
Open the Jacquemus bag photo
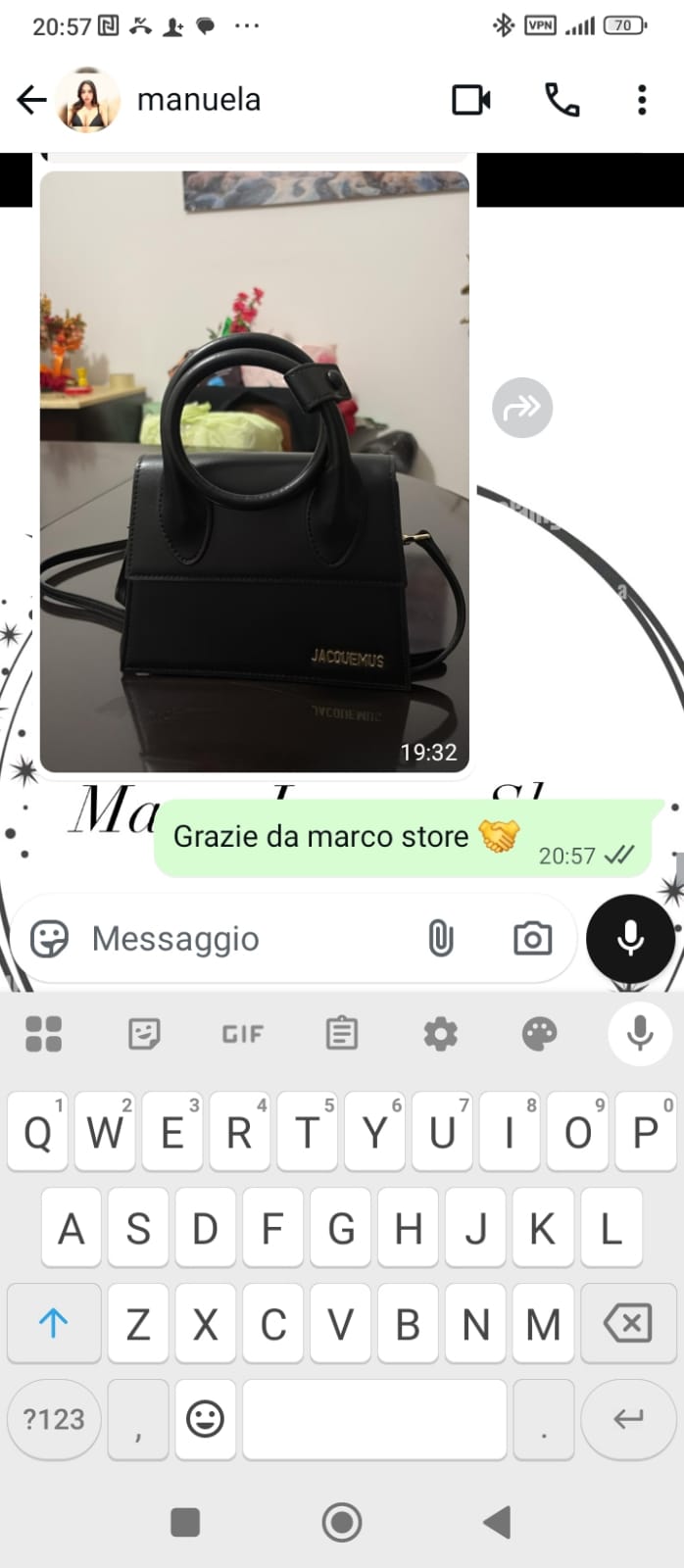254,470
